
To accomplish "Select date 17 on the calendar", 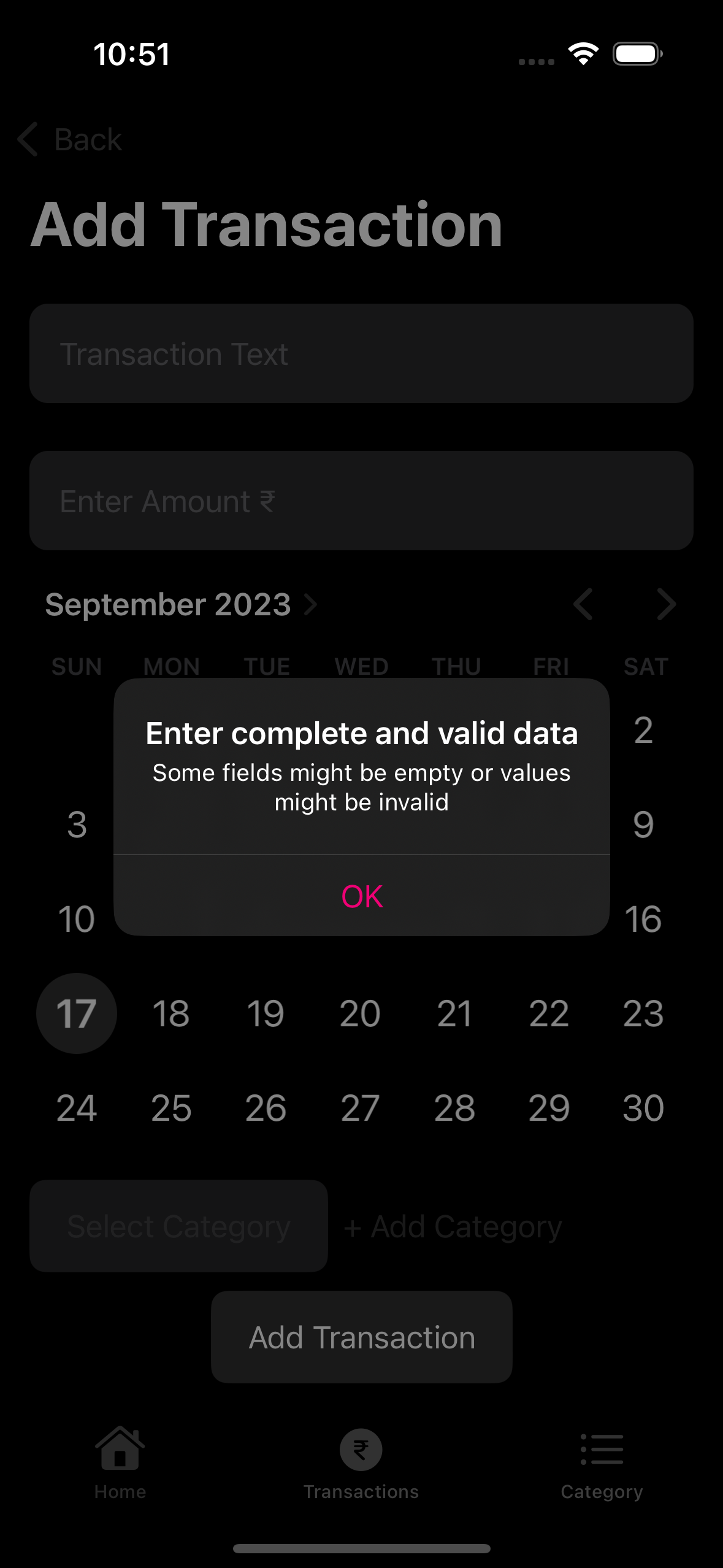I will tap(76, 1013).
